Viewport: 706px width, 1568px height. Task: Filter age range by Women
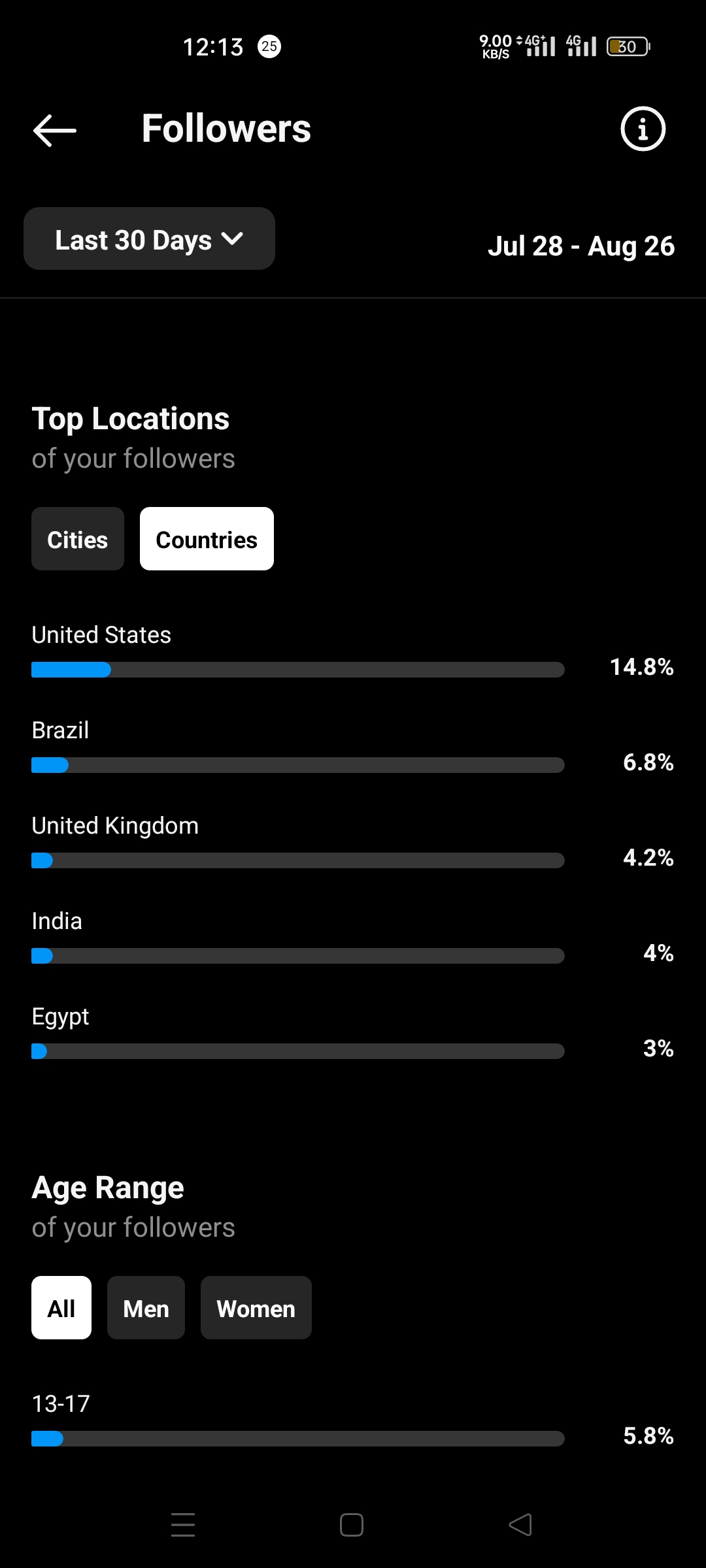(x=256, y=1308)
